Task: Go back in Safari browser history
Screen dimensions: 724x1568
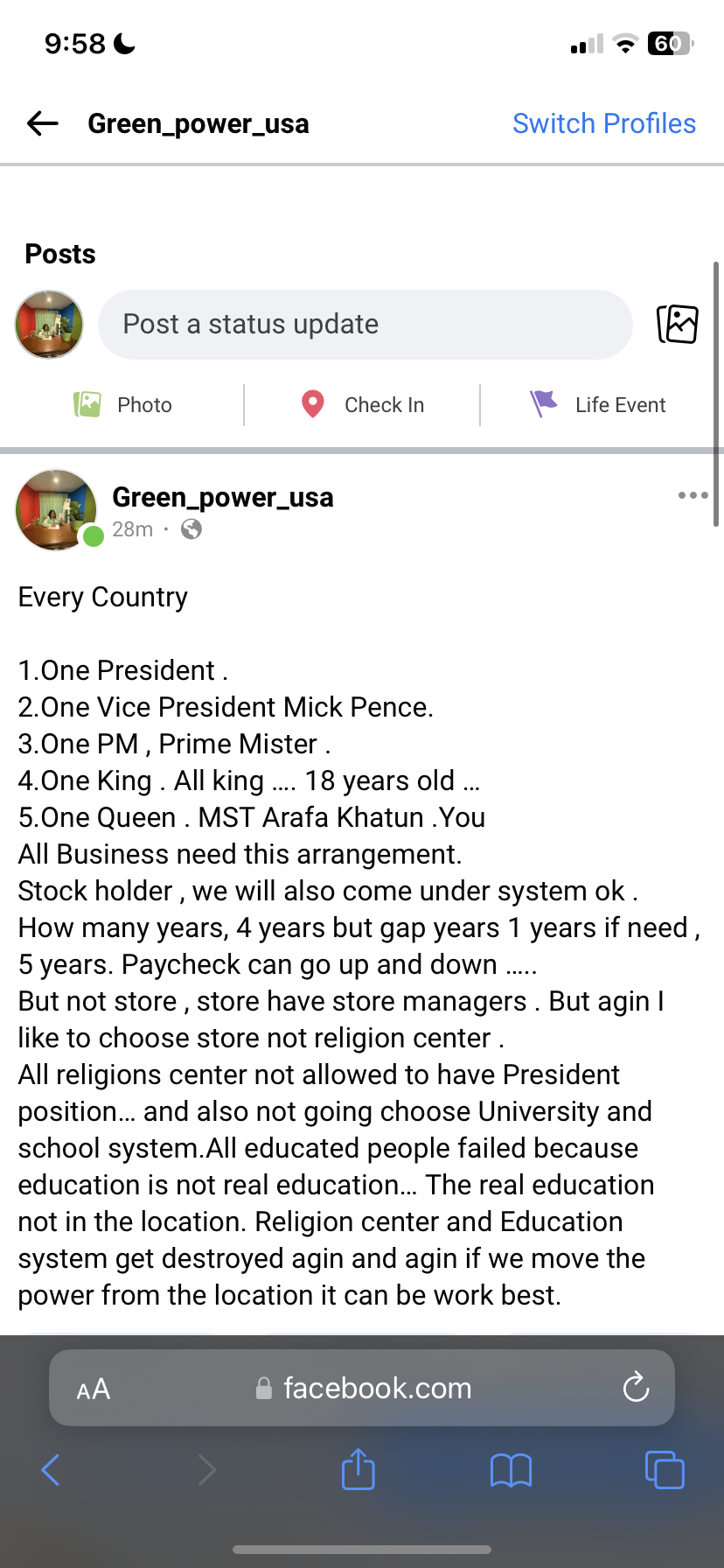Action: coord(51,1470)
